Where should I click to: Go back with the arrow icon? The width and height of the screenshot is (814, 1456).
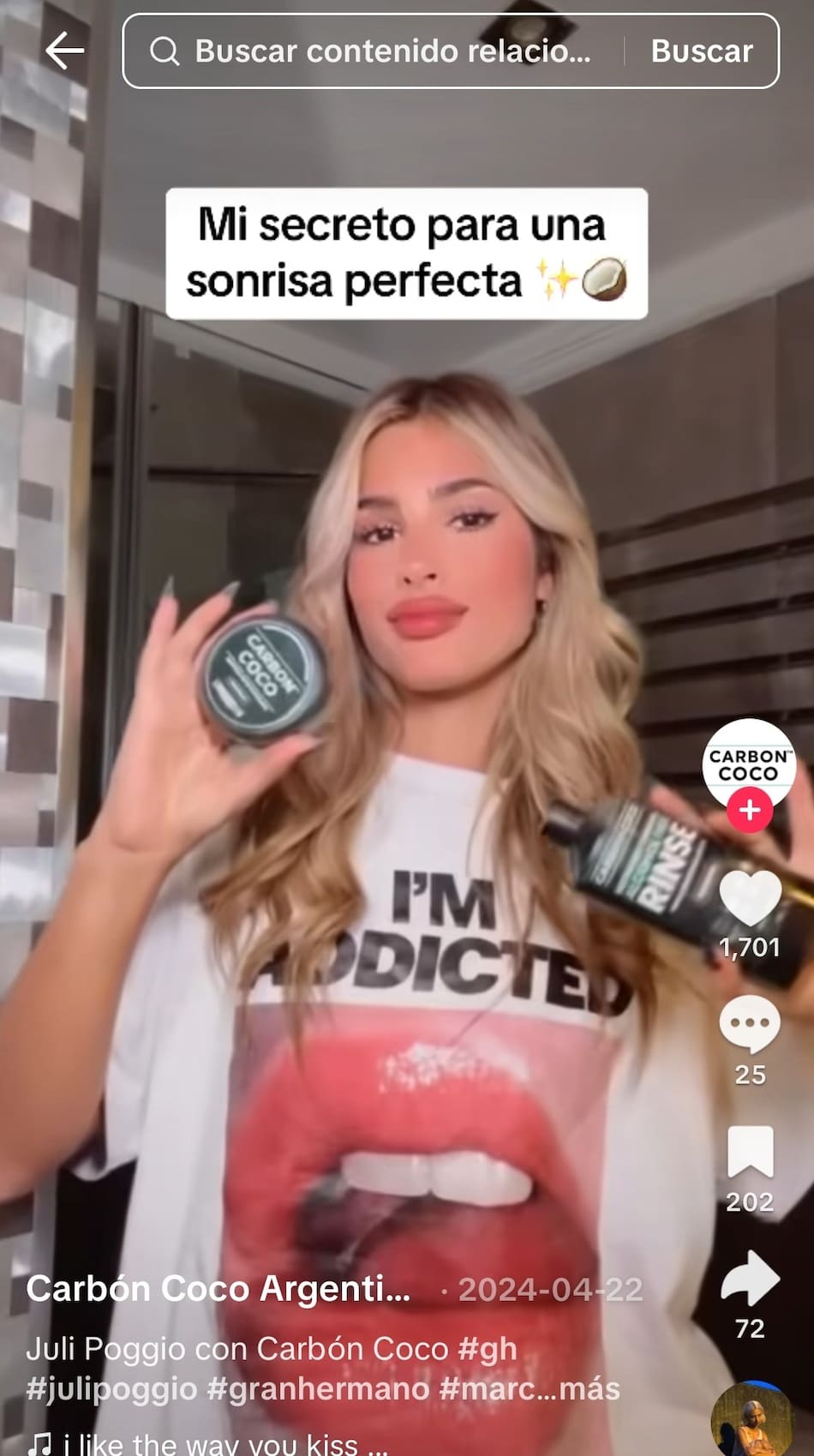click(x=64, y=51)
